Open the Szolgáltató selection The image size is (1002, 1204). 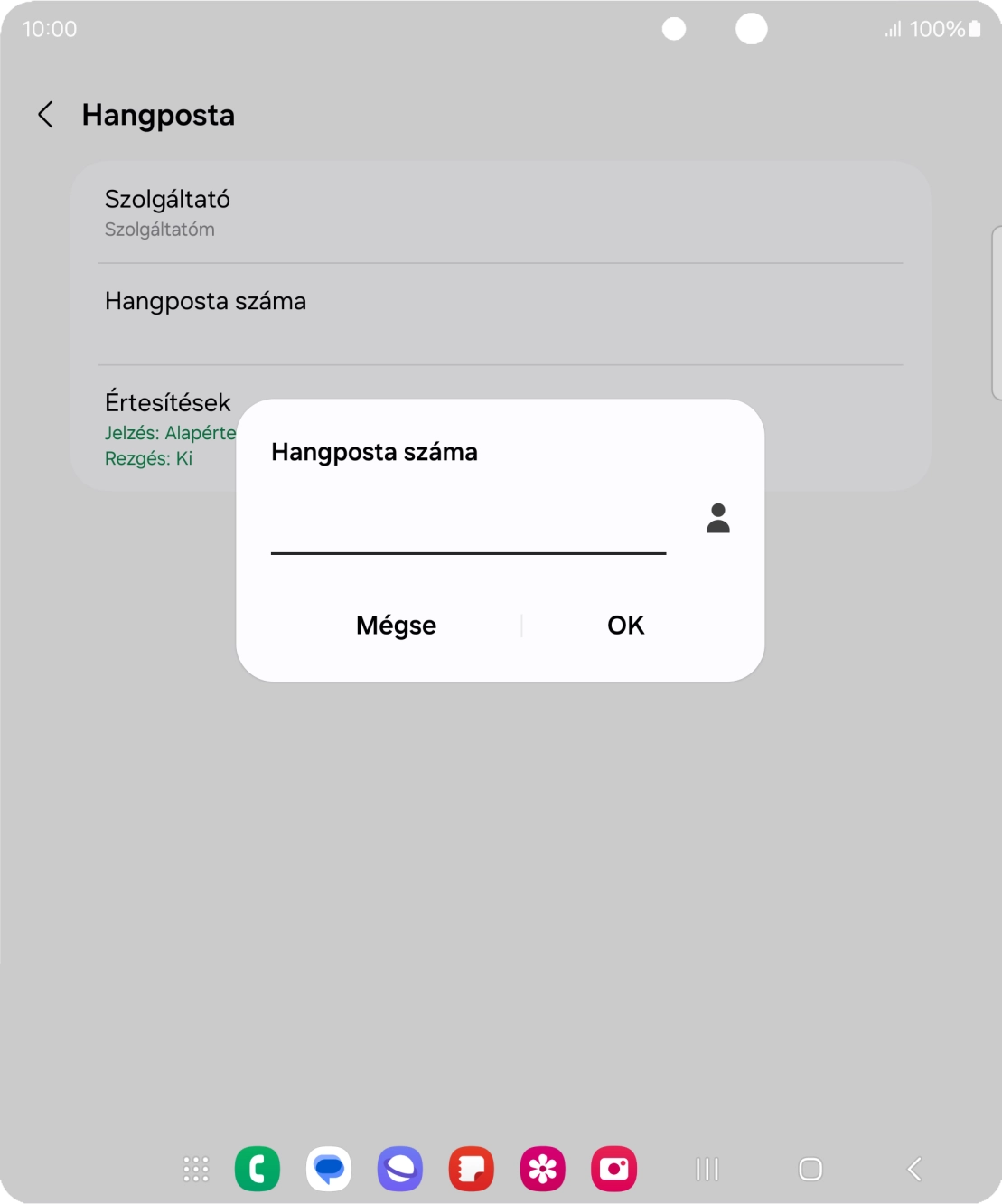pos(167,212)
